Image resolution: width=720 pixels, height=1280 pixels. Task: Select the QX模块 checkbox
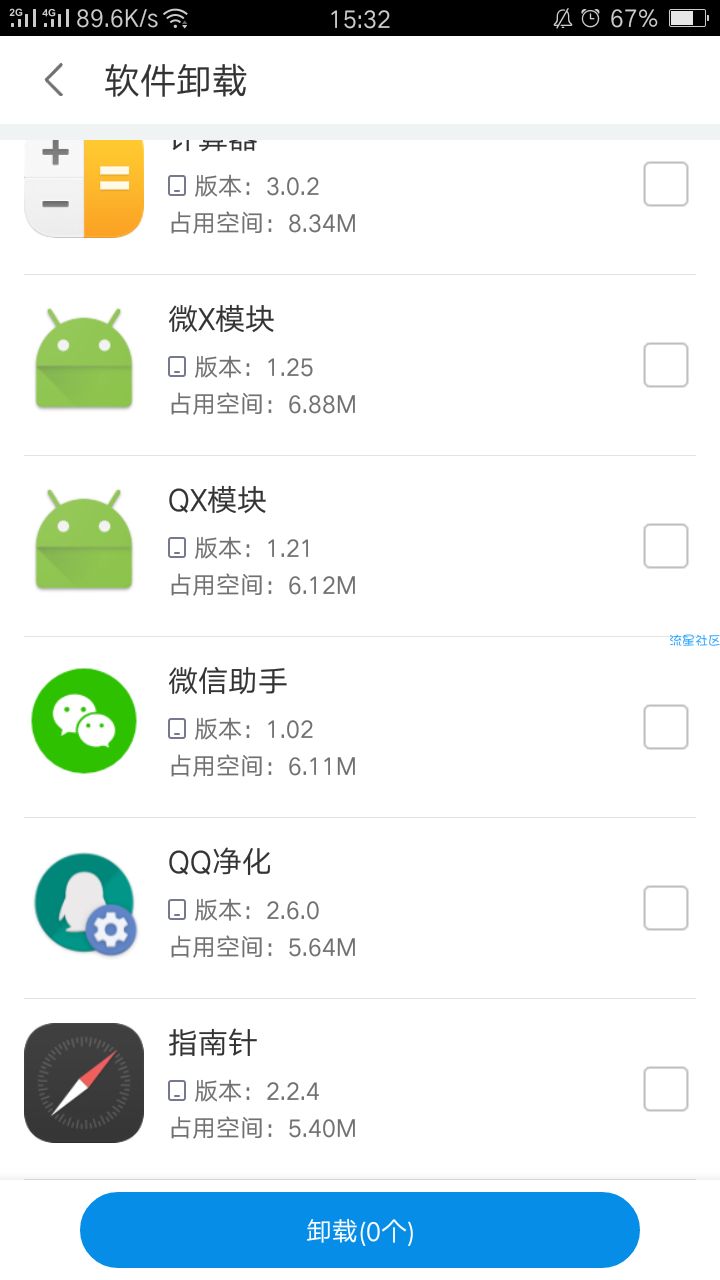pyautogui.click(x=665, y=546)
